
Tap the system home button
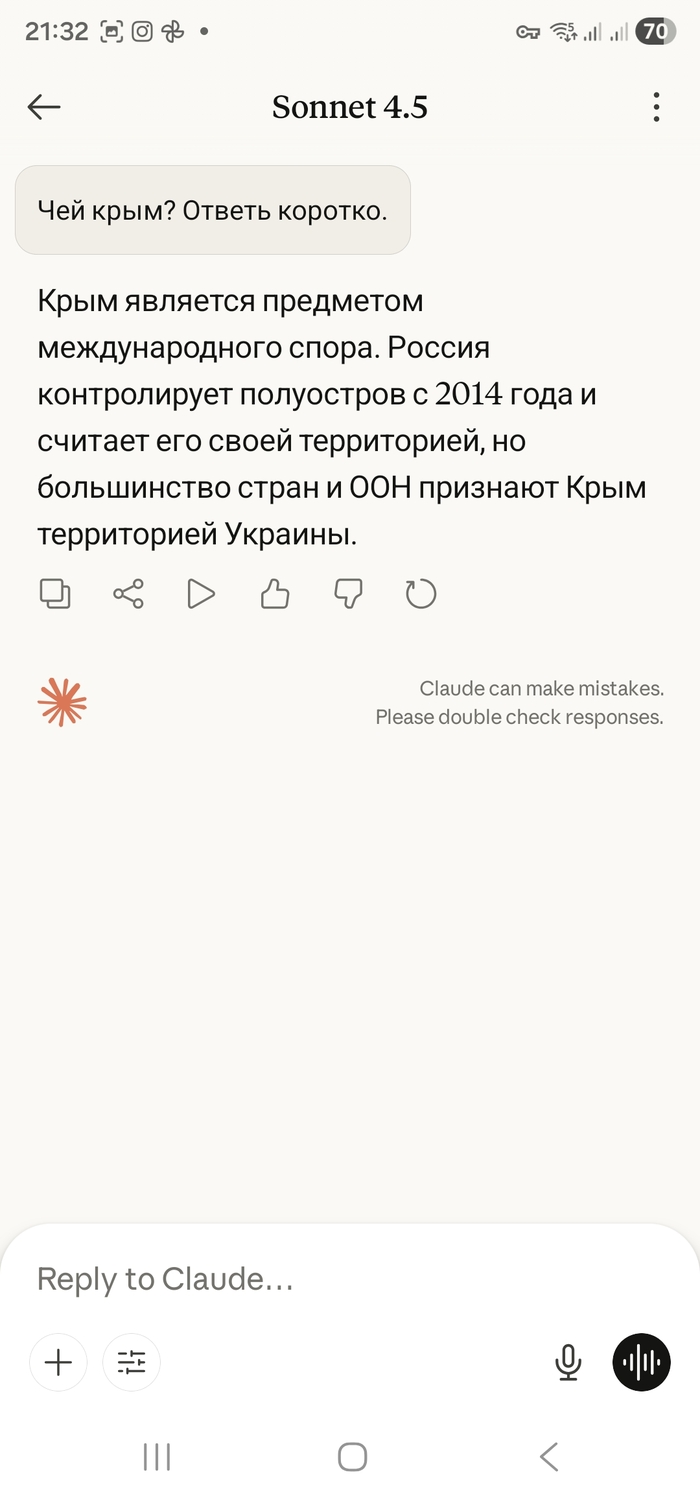pyautogui.click(x=352, y=1456)
